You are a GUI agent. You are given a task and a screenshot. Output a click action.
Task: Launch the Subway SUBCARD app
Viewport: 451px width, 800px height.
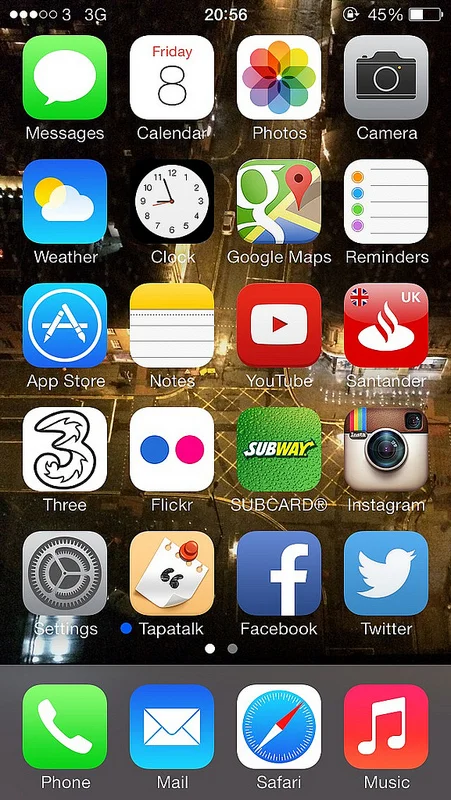coord(279,449)
